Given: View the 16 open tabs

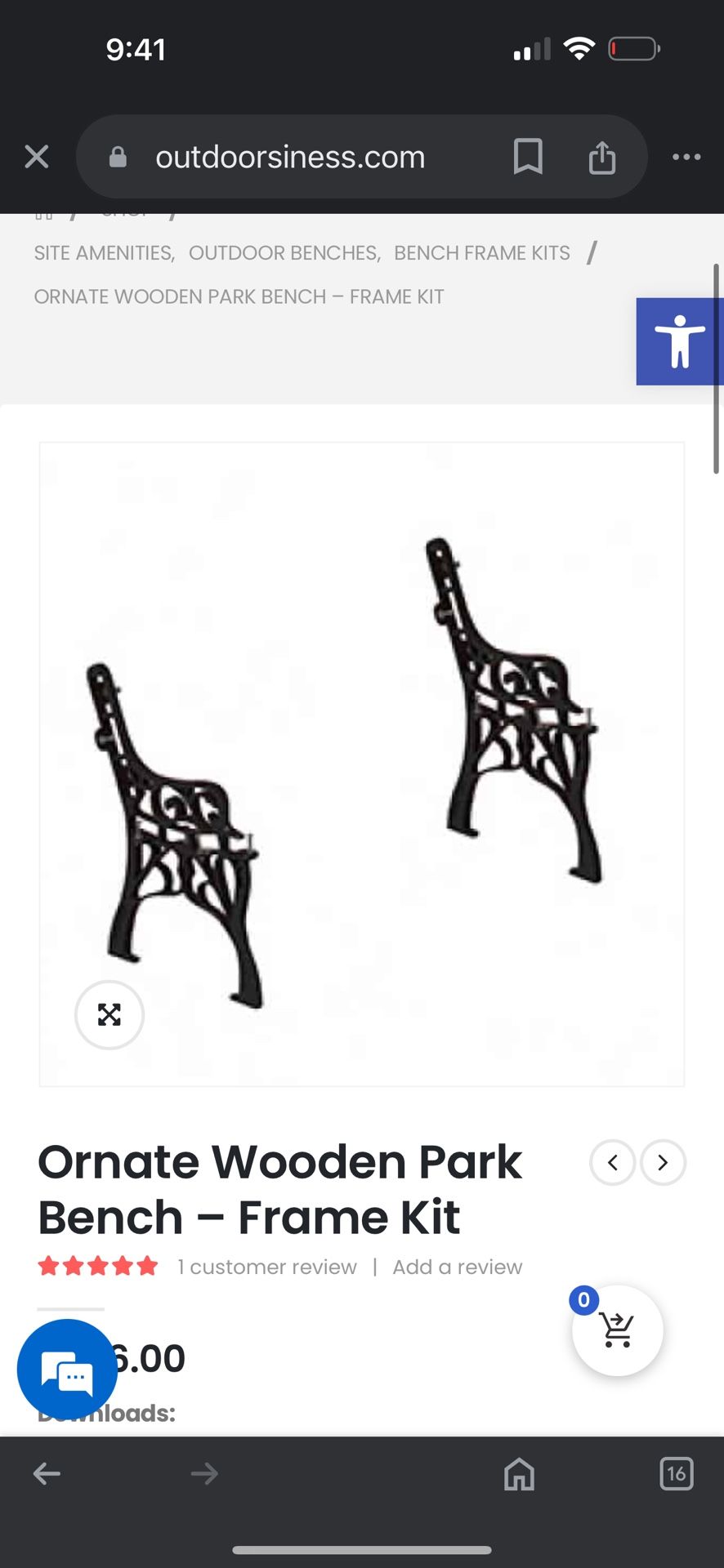Looking at the screenshot, I should (677, 1474).
